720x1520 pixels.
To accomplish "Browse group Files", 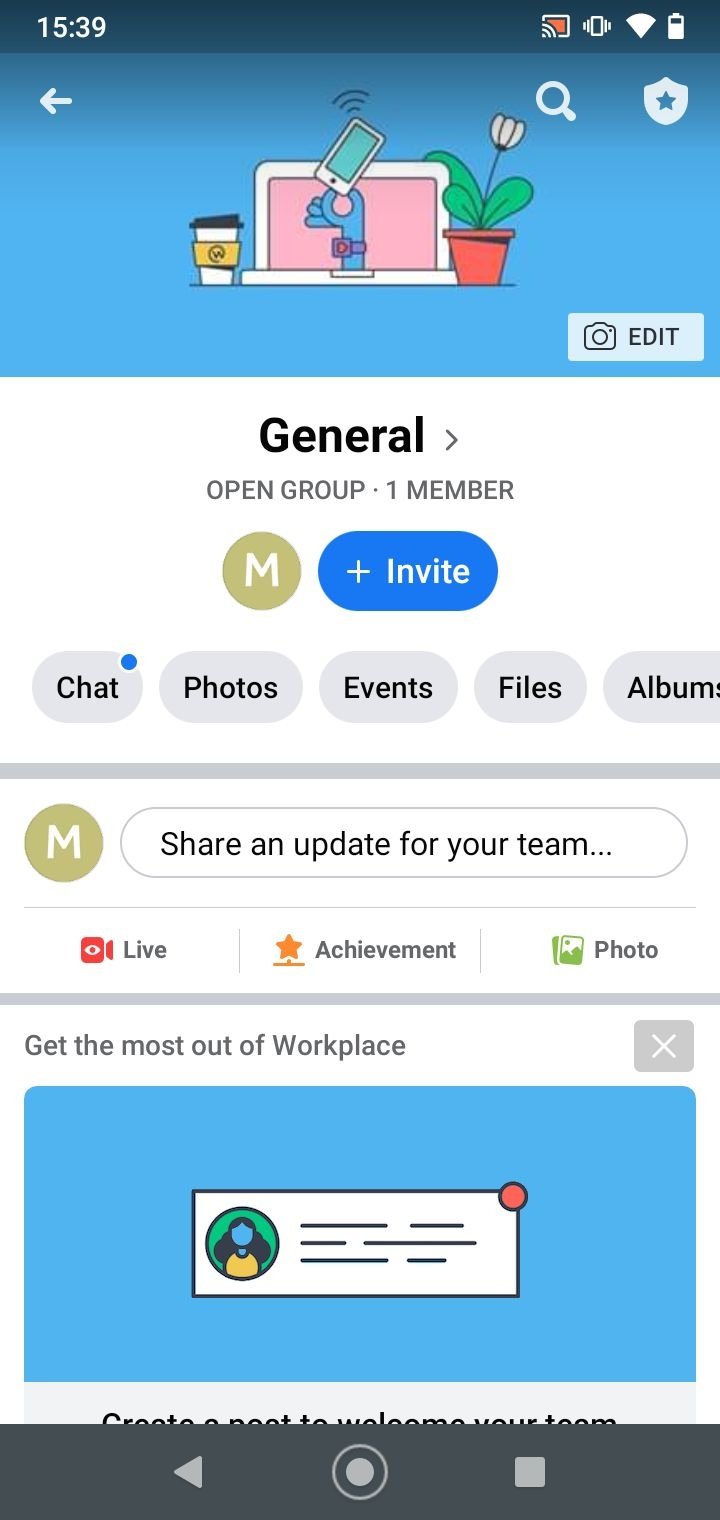I will [530, 687].
